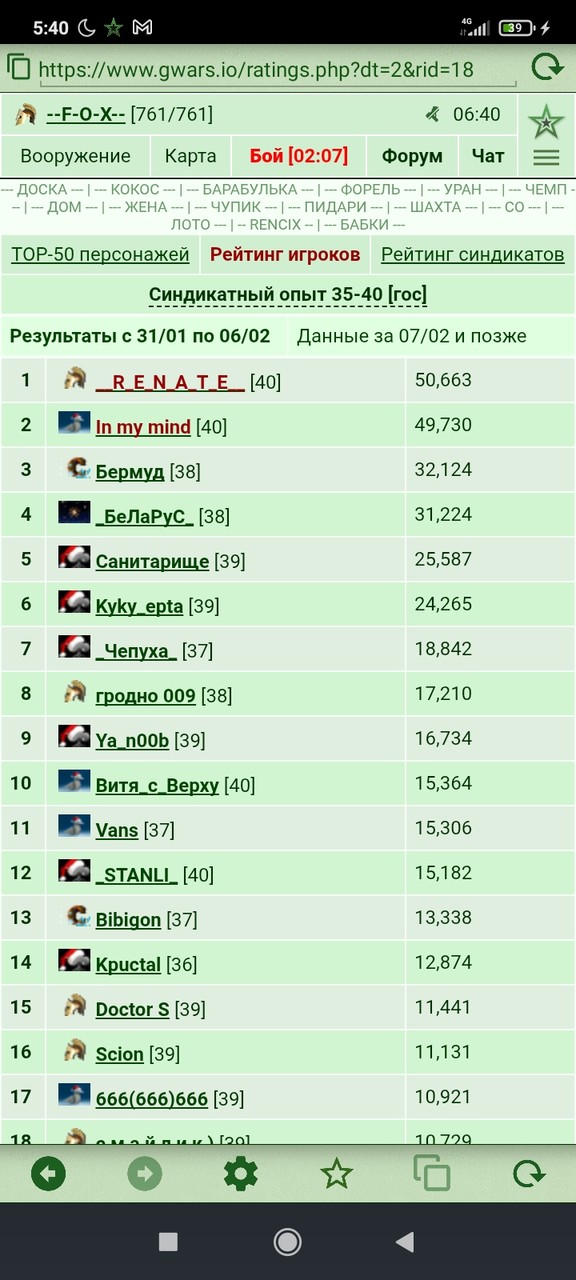576x1280 pixels.
Task: Open the Бой [02:07] tab
Action: pos(298,156)
